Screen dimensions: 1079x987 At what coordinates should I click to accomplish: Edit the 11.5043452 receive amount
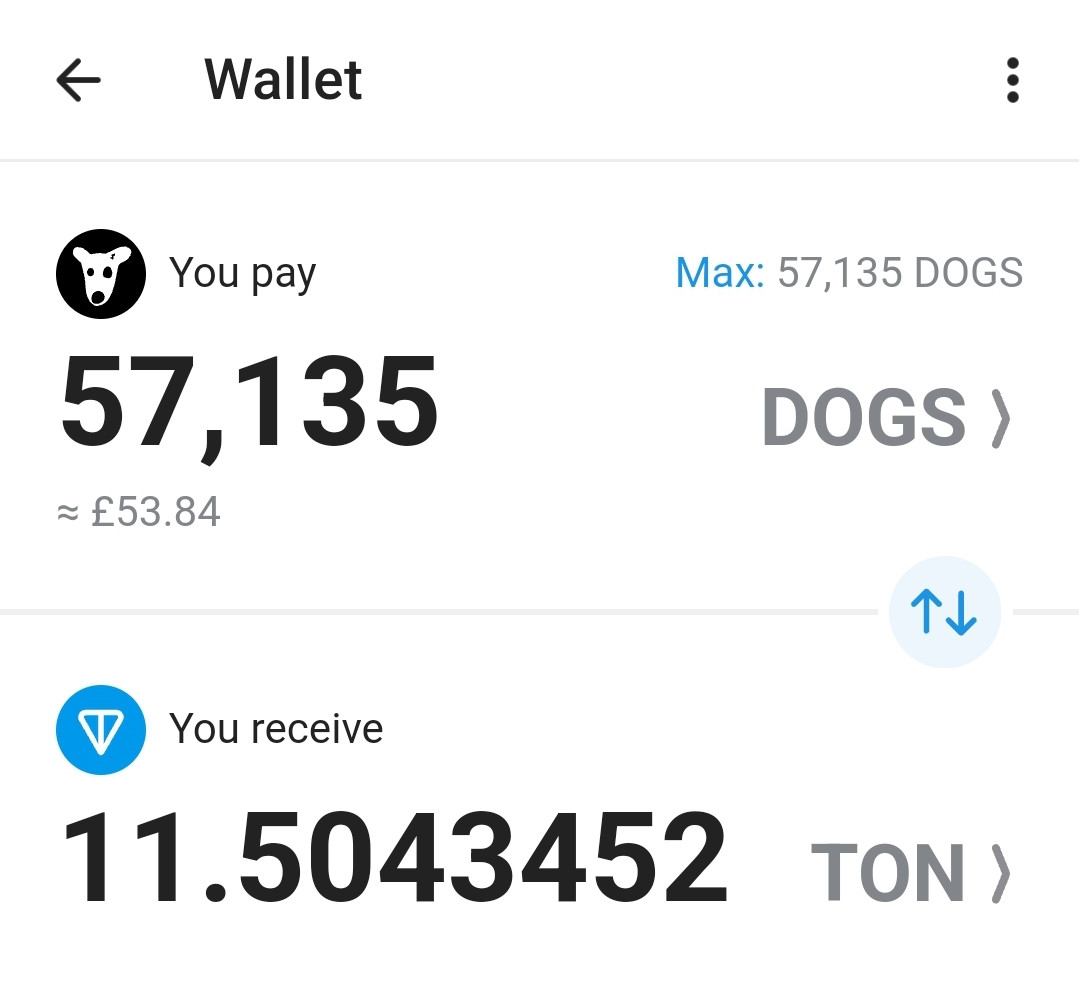[395, 860]
